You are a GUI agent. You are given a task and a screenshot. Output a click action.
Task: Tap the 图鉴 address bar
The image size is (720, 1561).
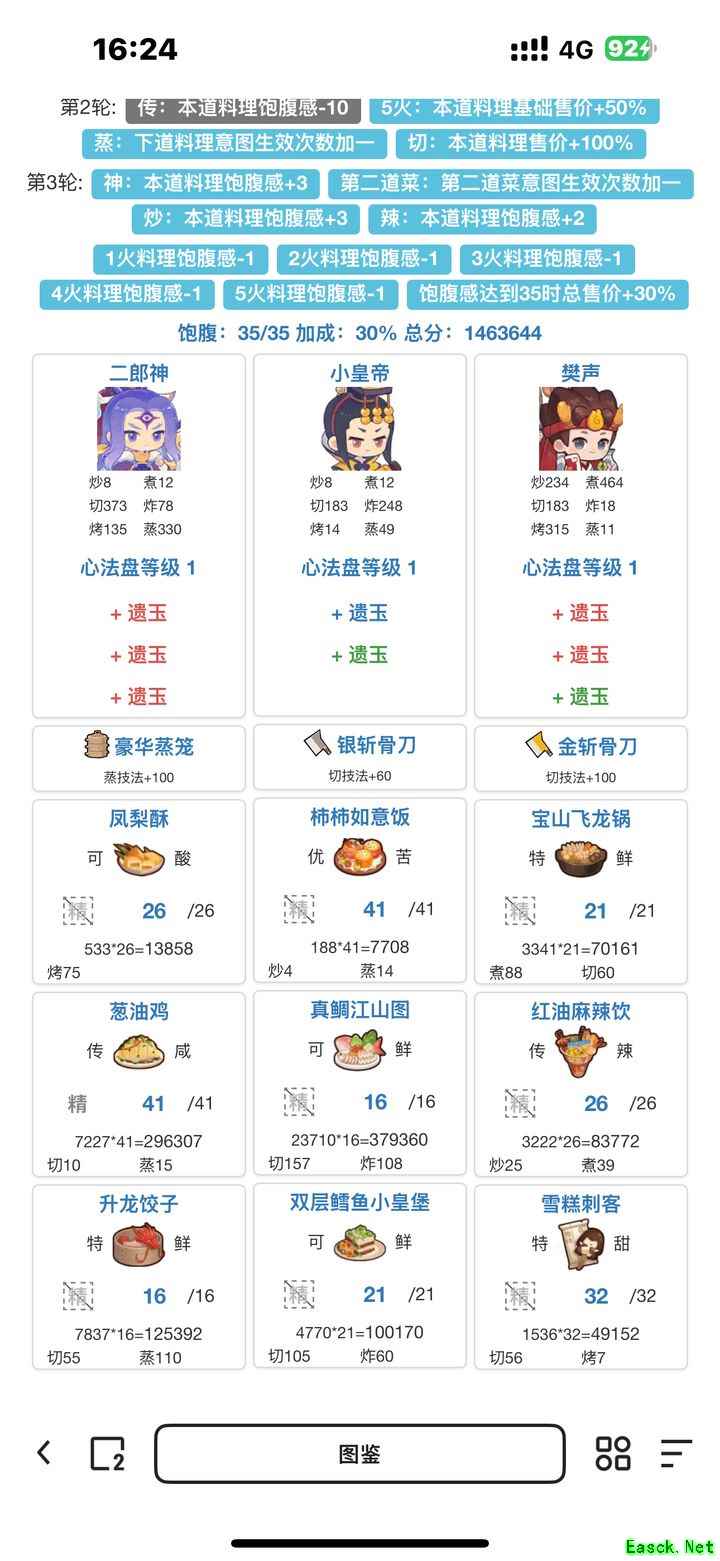point(359,1454)
